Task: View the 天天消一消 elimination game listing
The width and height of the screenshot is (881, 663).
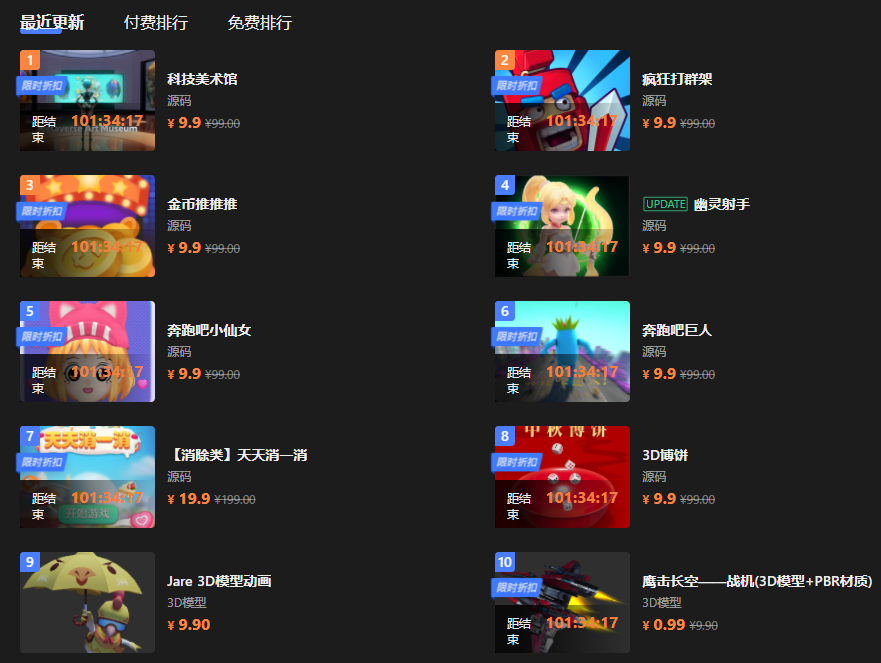Action: 237,456
